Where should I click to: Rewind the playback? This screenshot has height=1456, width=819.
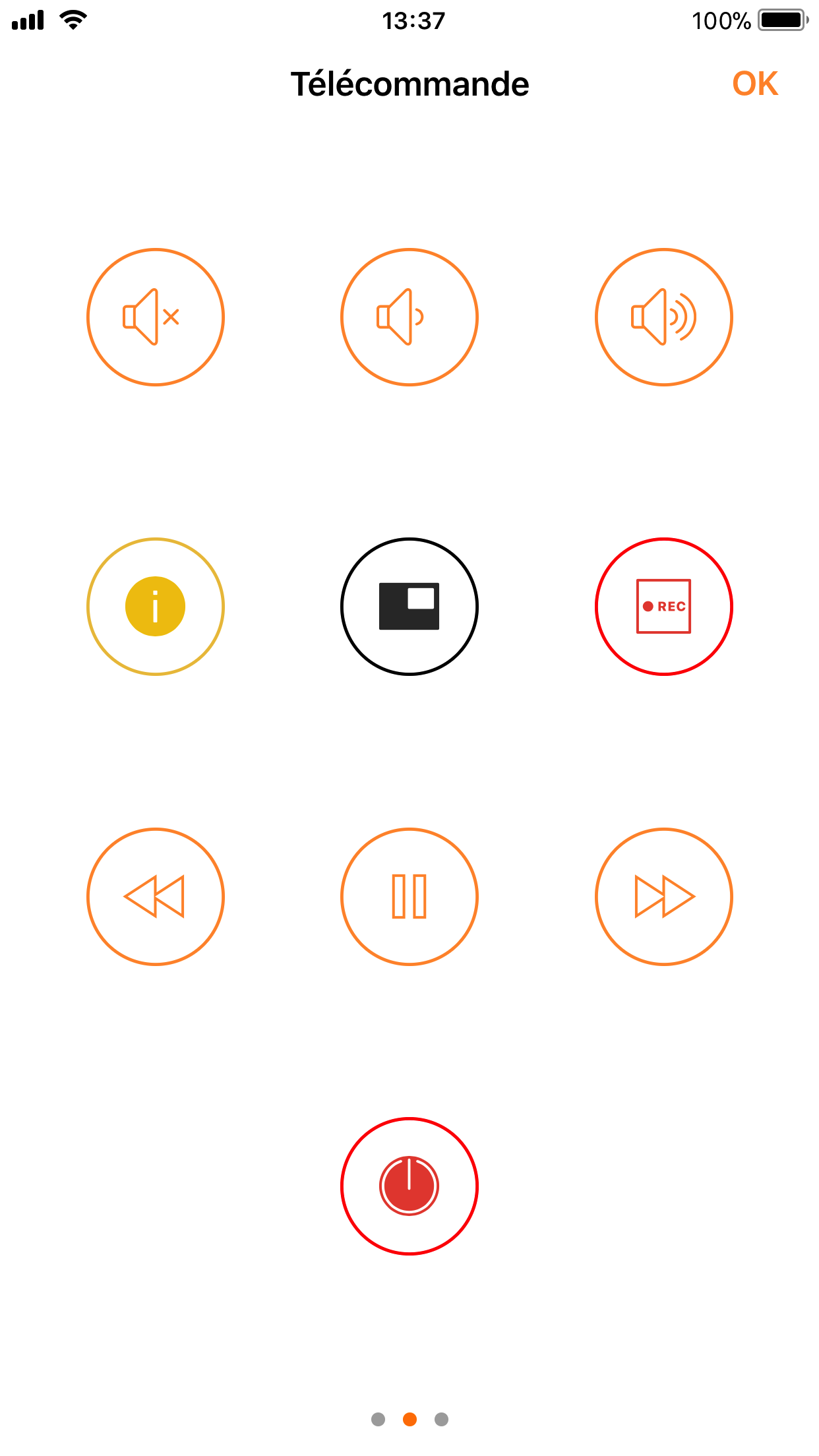pos(156,897)
